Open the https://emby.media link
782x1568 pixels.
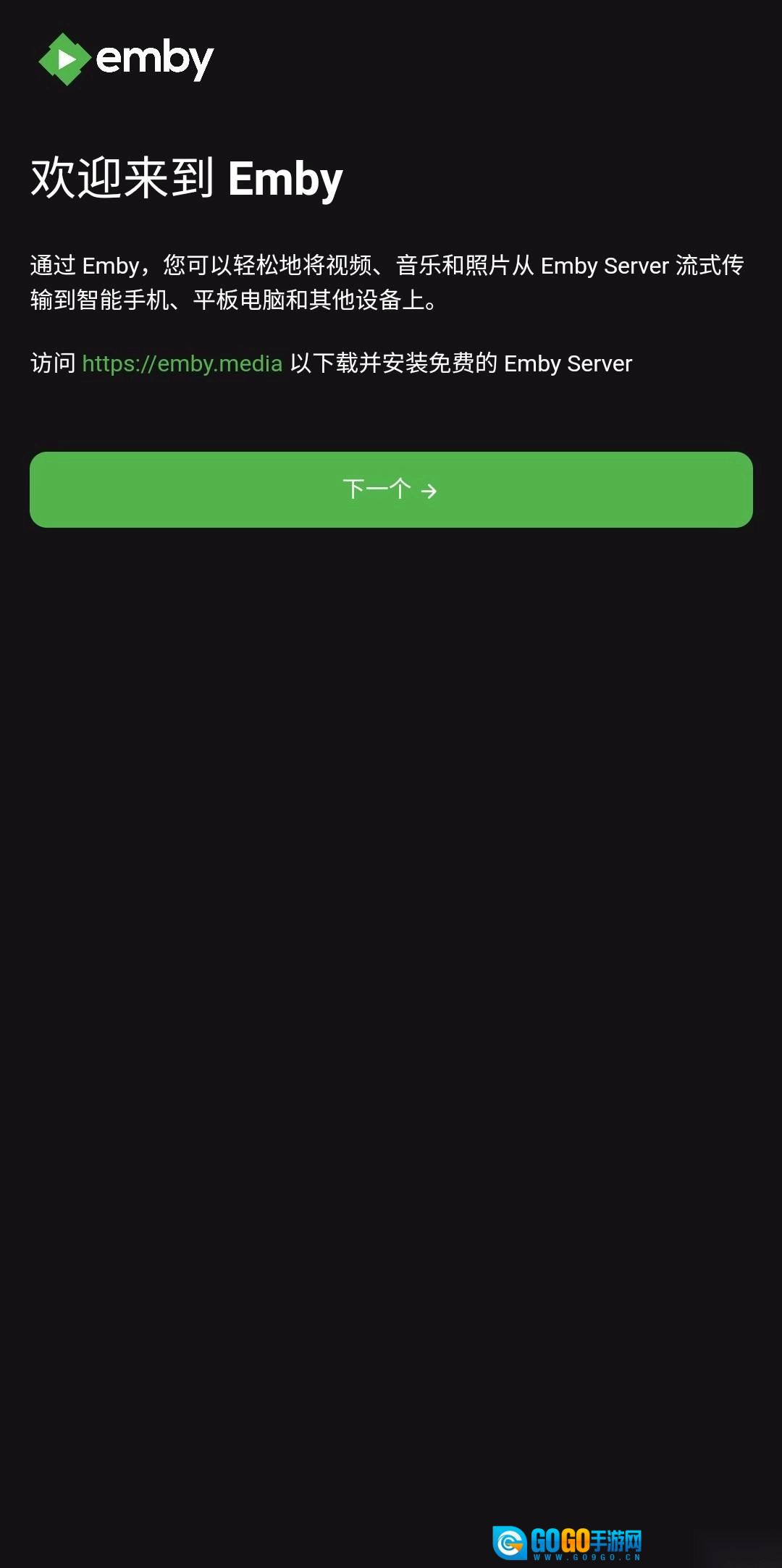[x=182, y=363]
